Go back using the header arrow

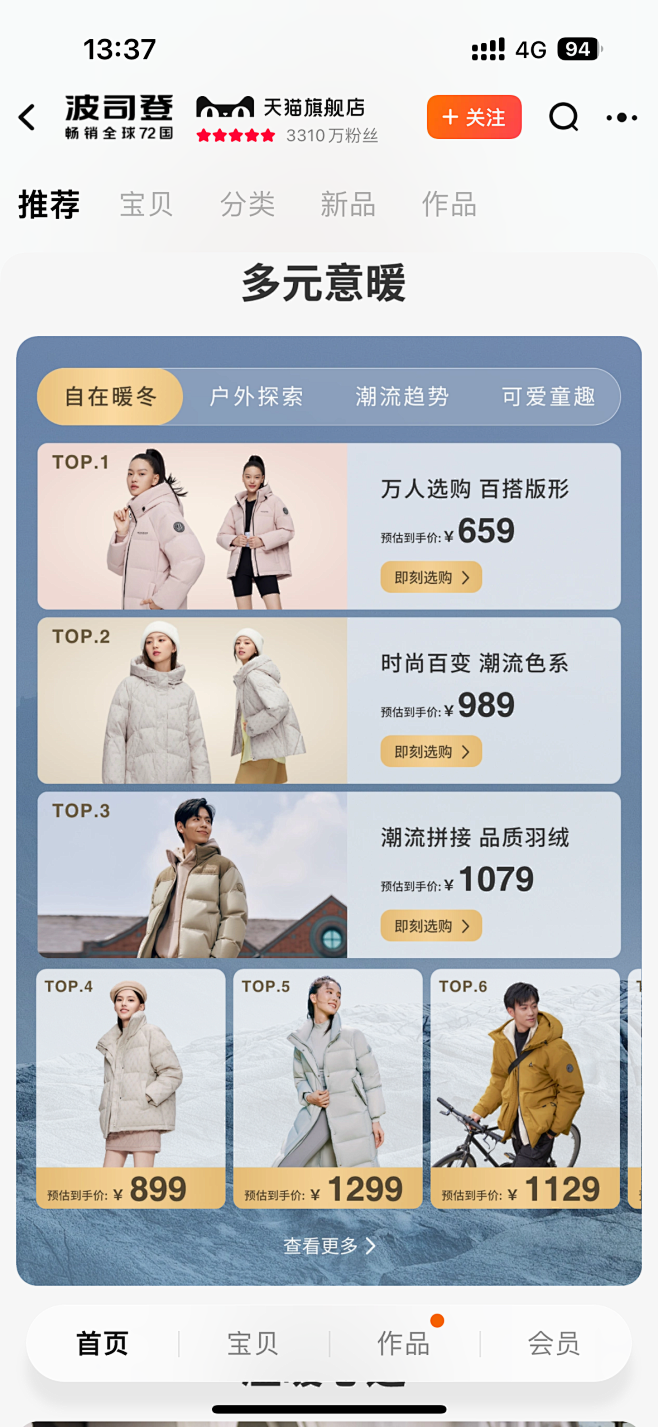coord(27,118)
